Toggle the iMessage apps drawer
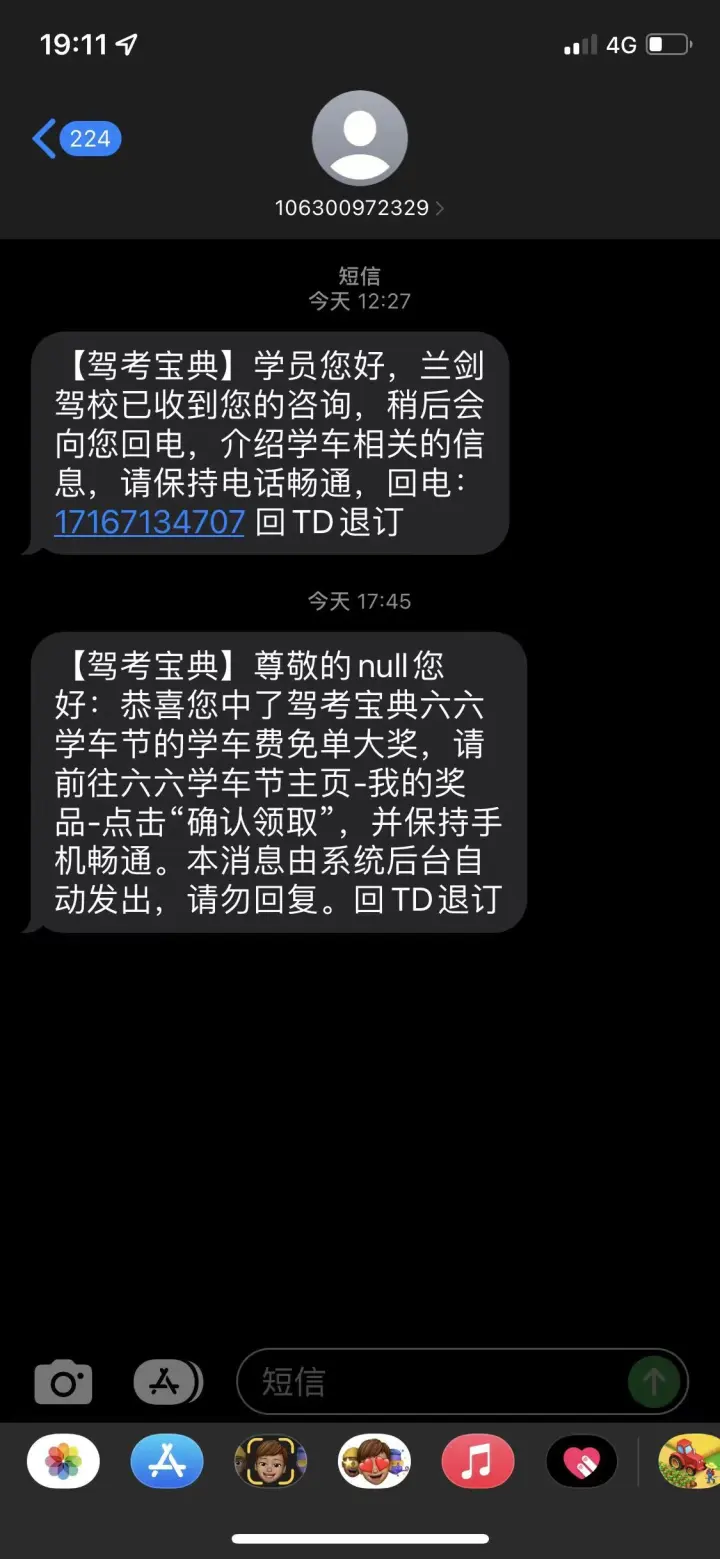Image resolution: width=720 pixels, height=1559 pixels. 167,1382
